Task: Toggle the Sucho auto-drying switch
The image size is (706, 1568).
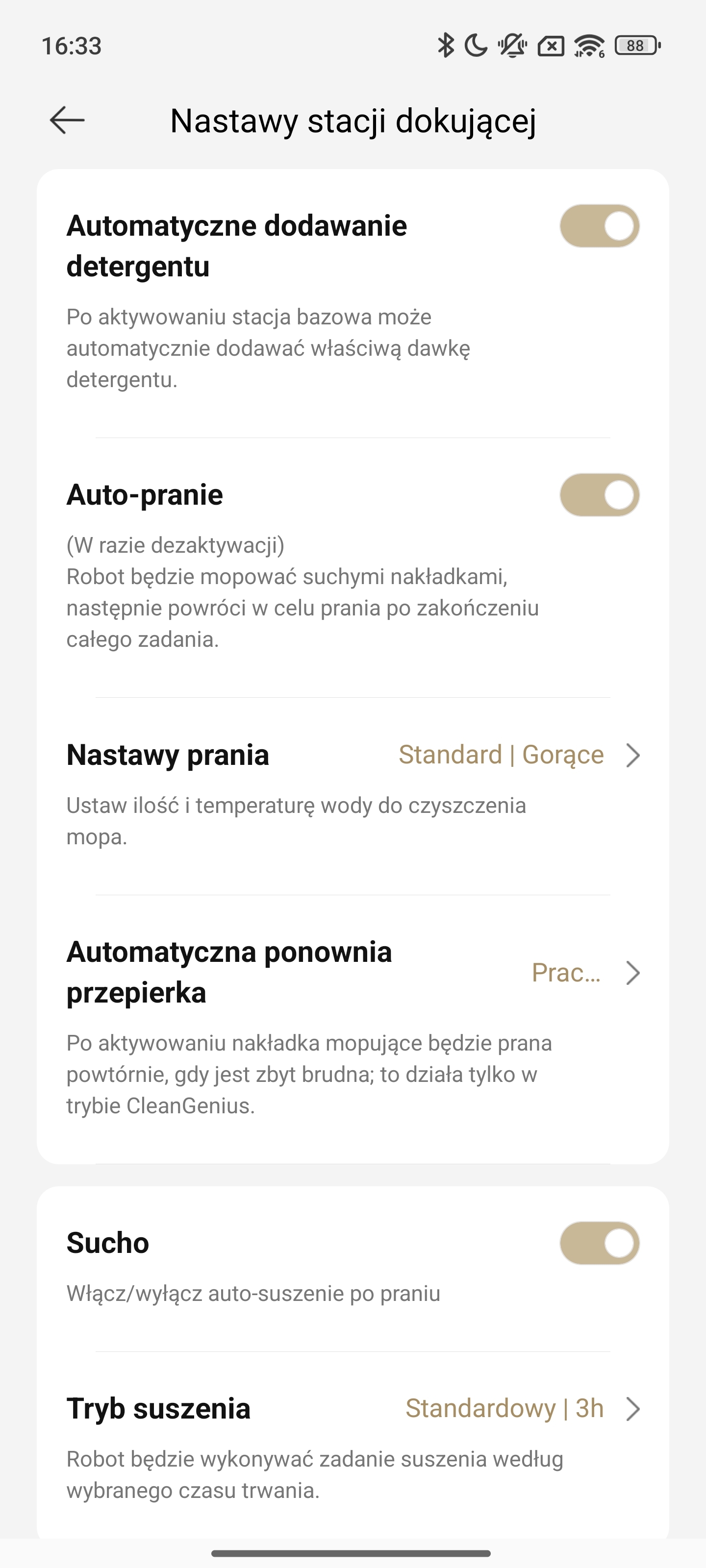Action: click(600, 1243)
